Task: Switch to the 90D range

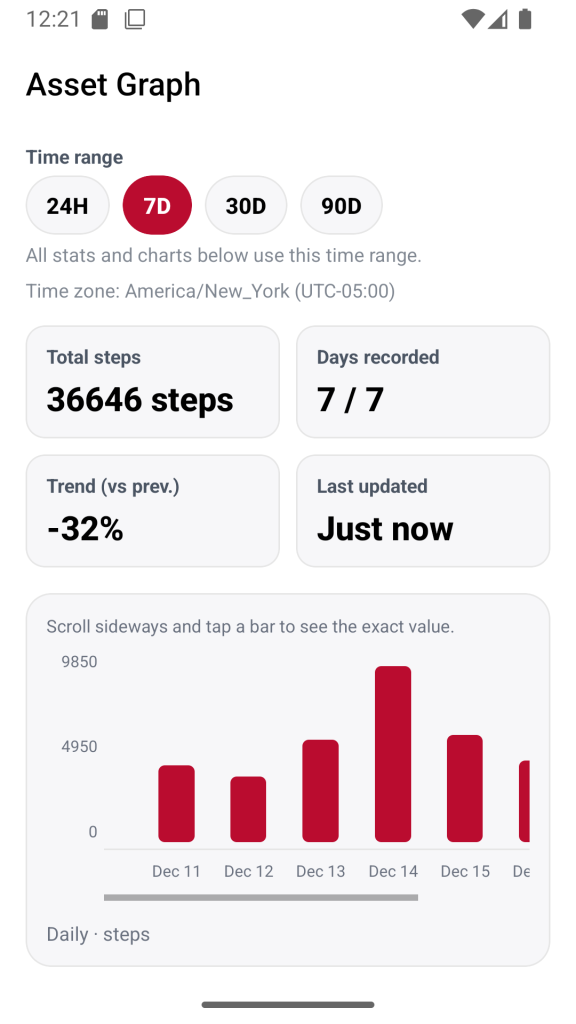Action: point(341,205)
